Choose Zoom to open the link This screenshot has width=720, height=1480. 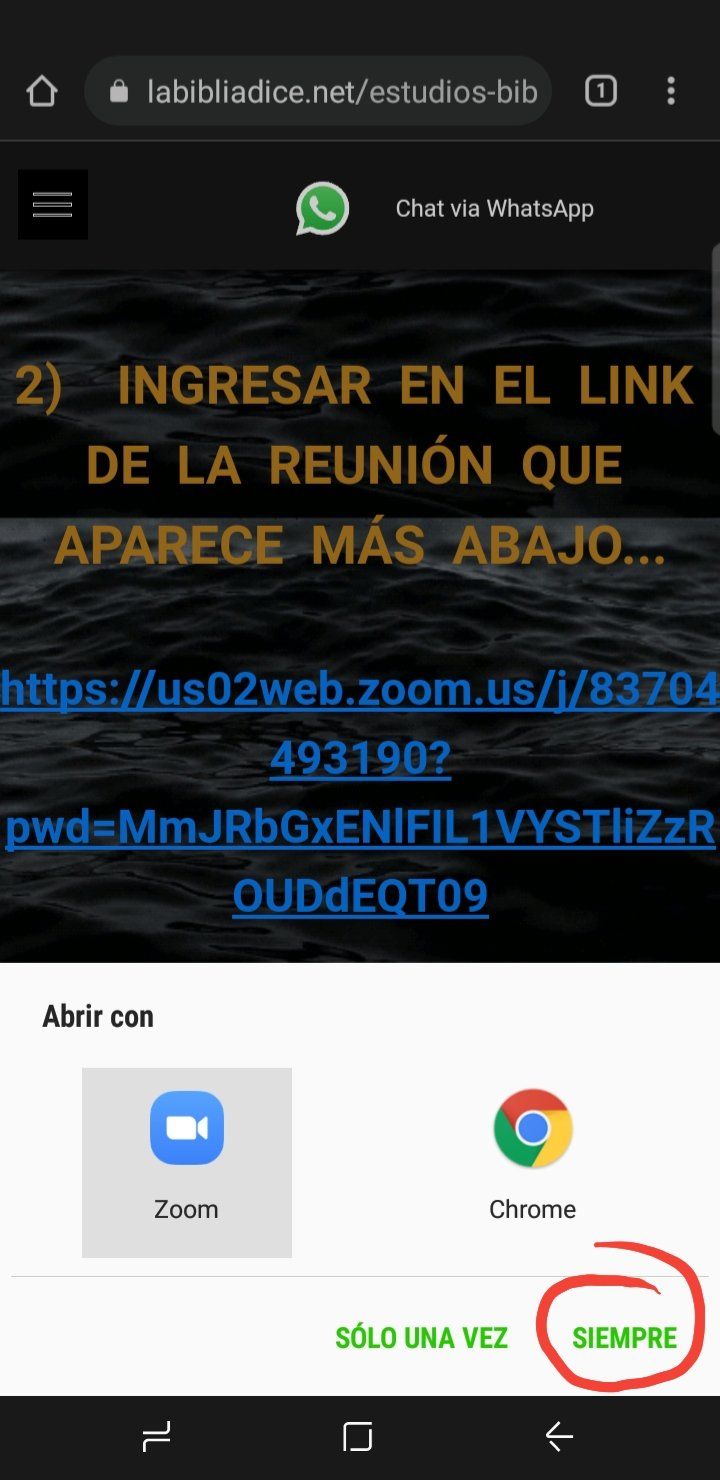tap(187, 1160)
